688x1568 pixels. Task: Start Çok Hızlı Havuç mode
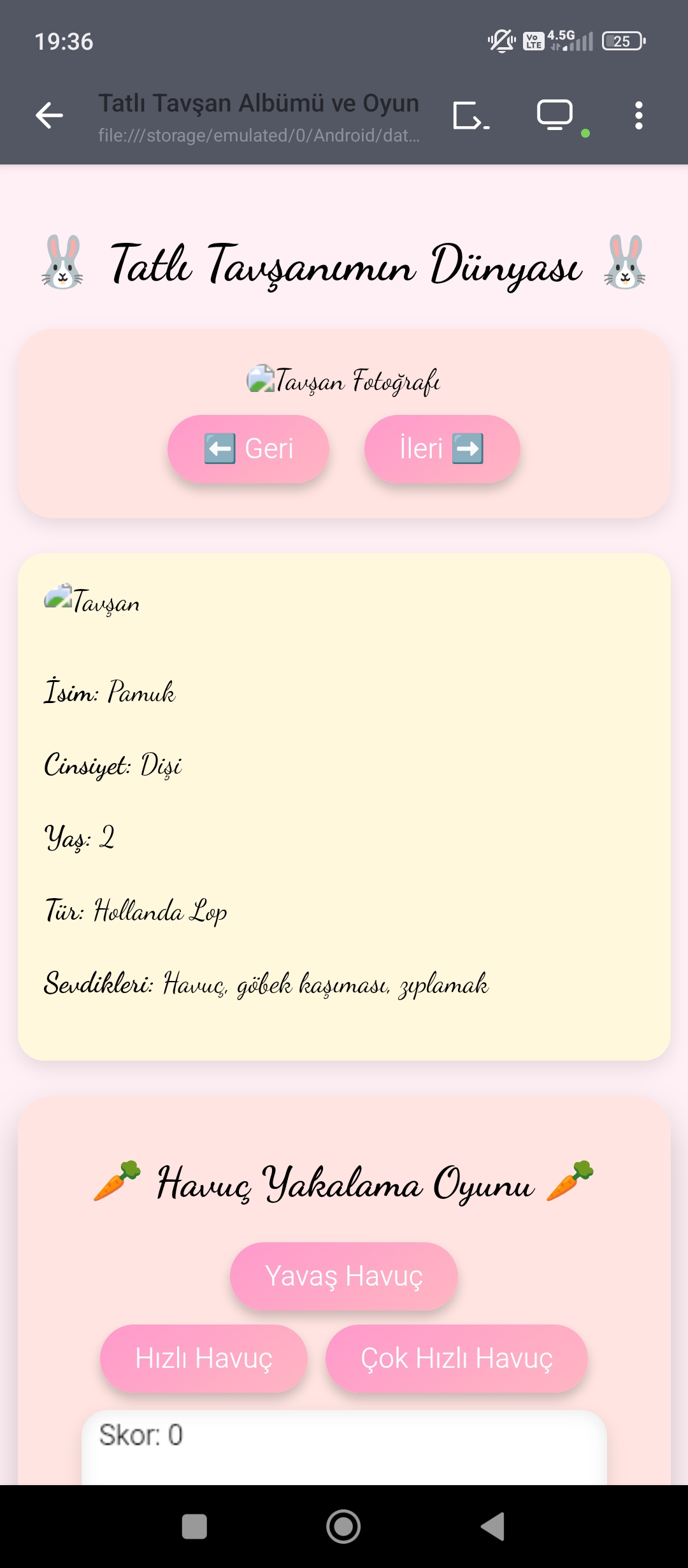click(457, 1358)
